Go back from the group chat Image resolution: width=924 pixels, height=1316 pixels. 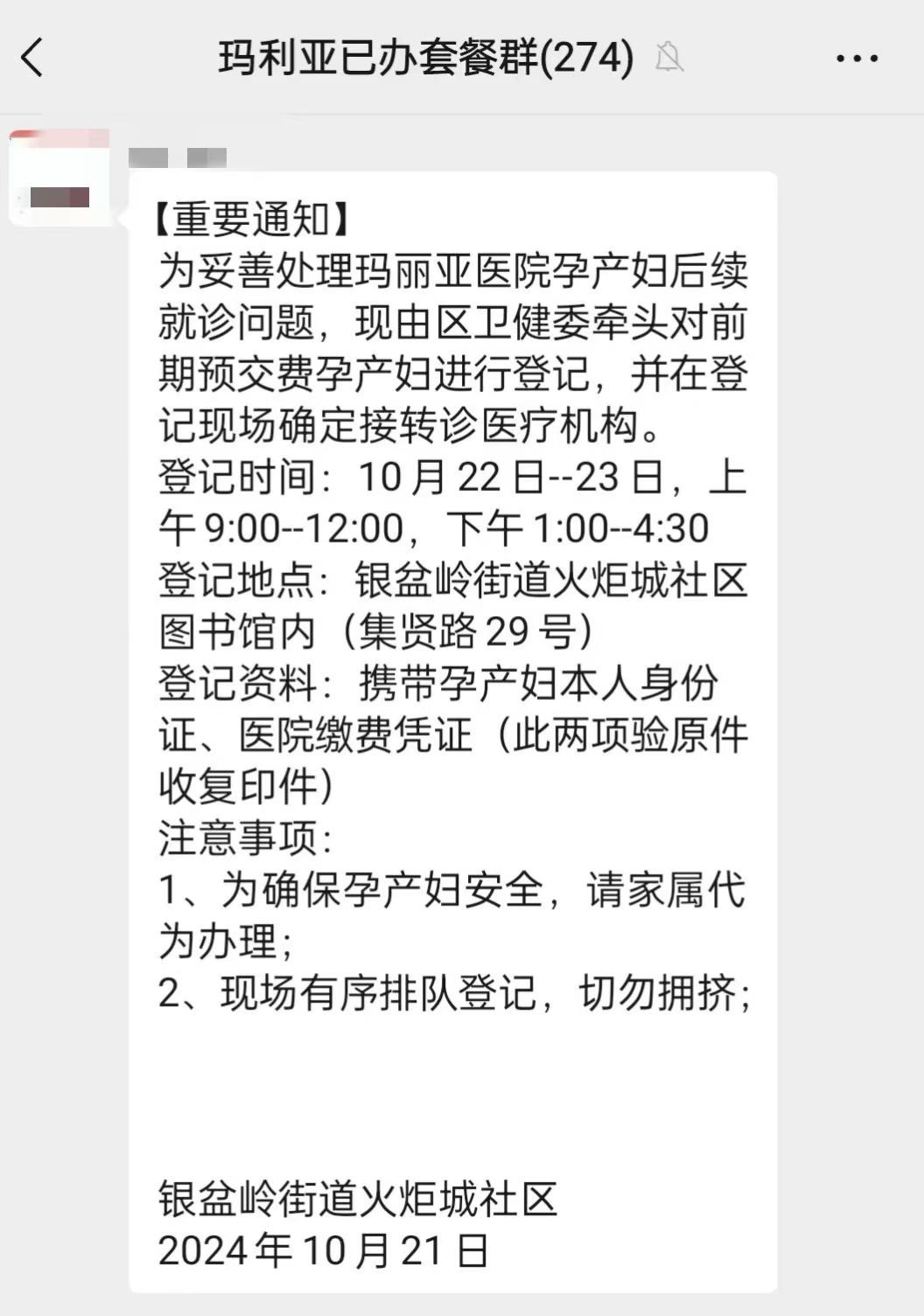coord(32,59)
